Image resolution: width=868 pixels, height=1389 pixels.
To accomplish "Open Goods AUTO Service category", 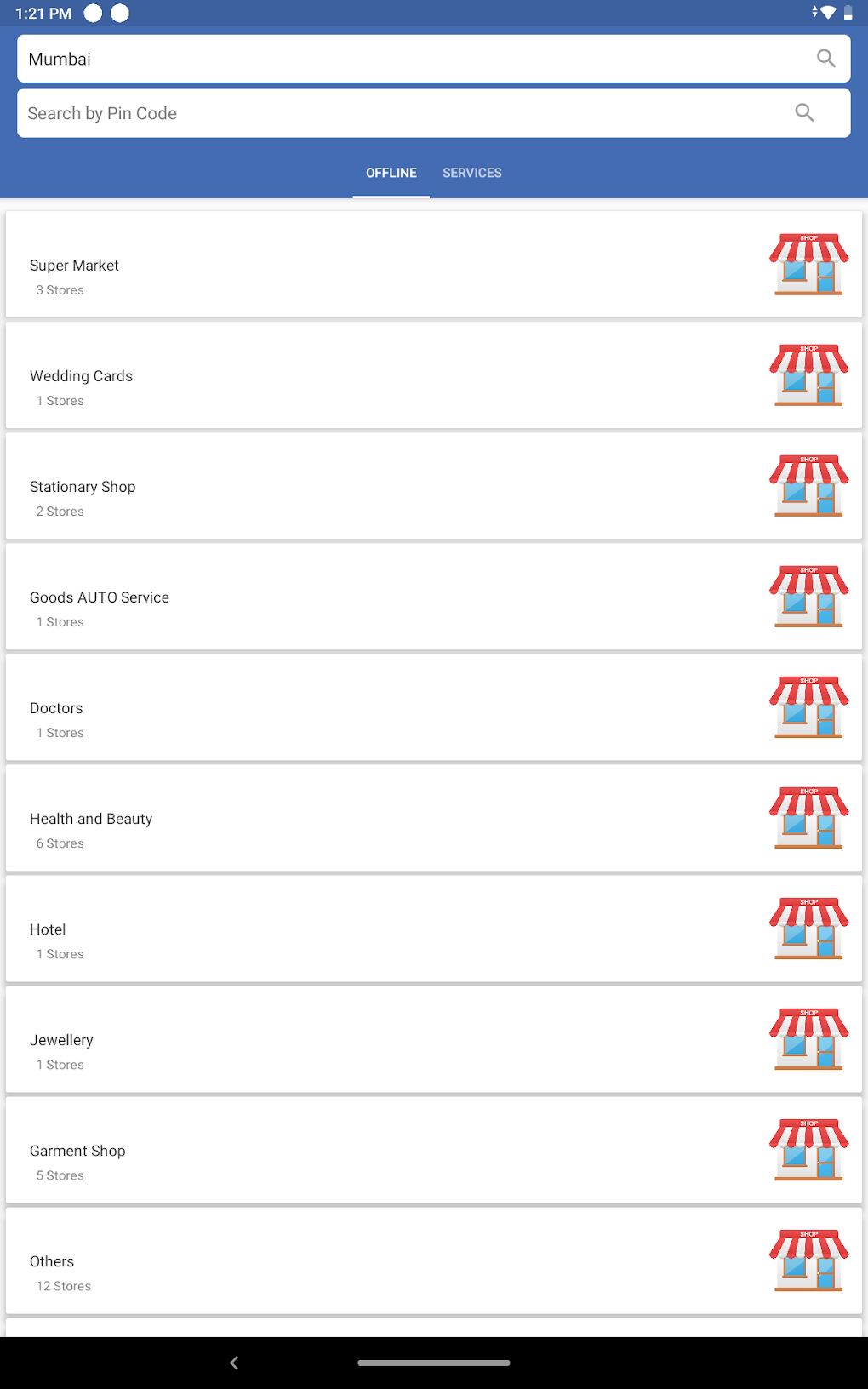I will [434, 597].
